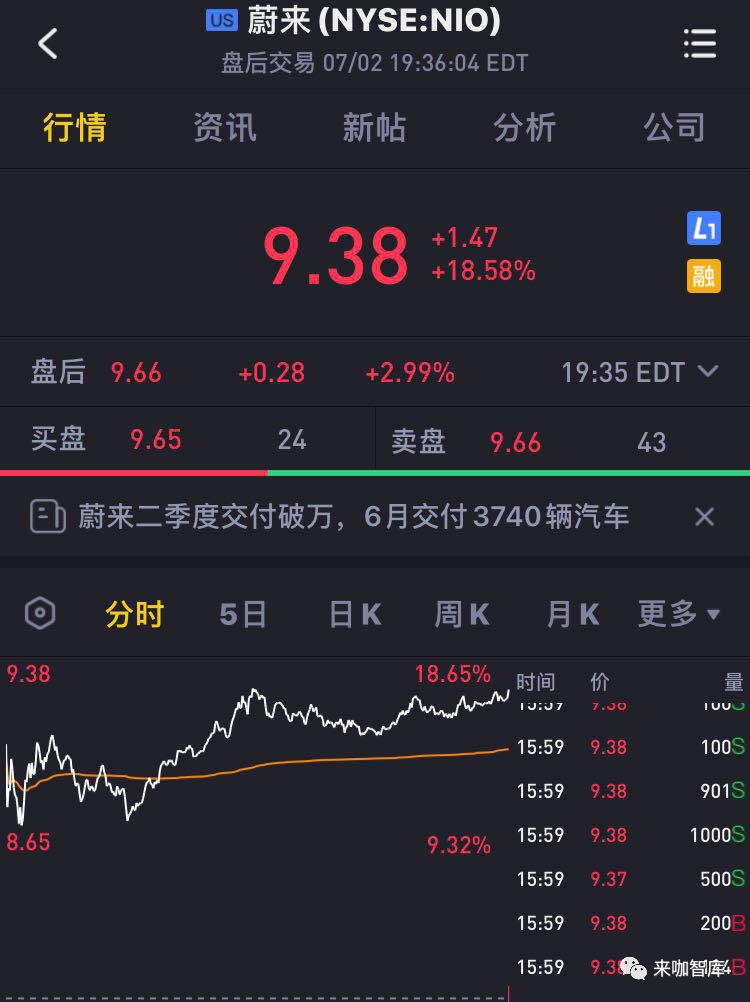Tap the L1 quote level badge
The width and height of the screenshot is (750, 1002).
(704, 229)
